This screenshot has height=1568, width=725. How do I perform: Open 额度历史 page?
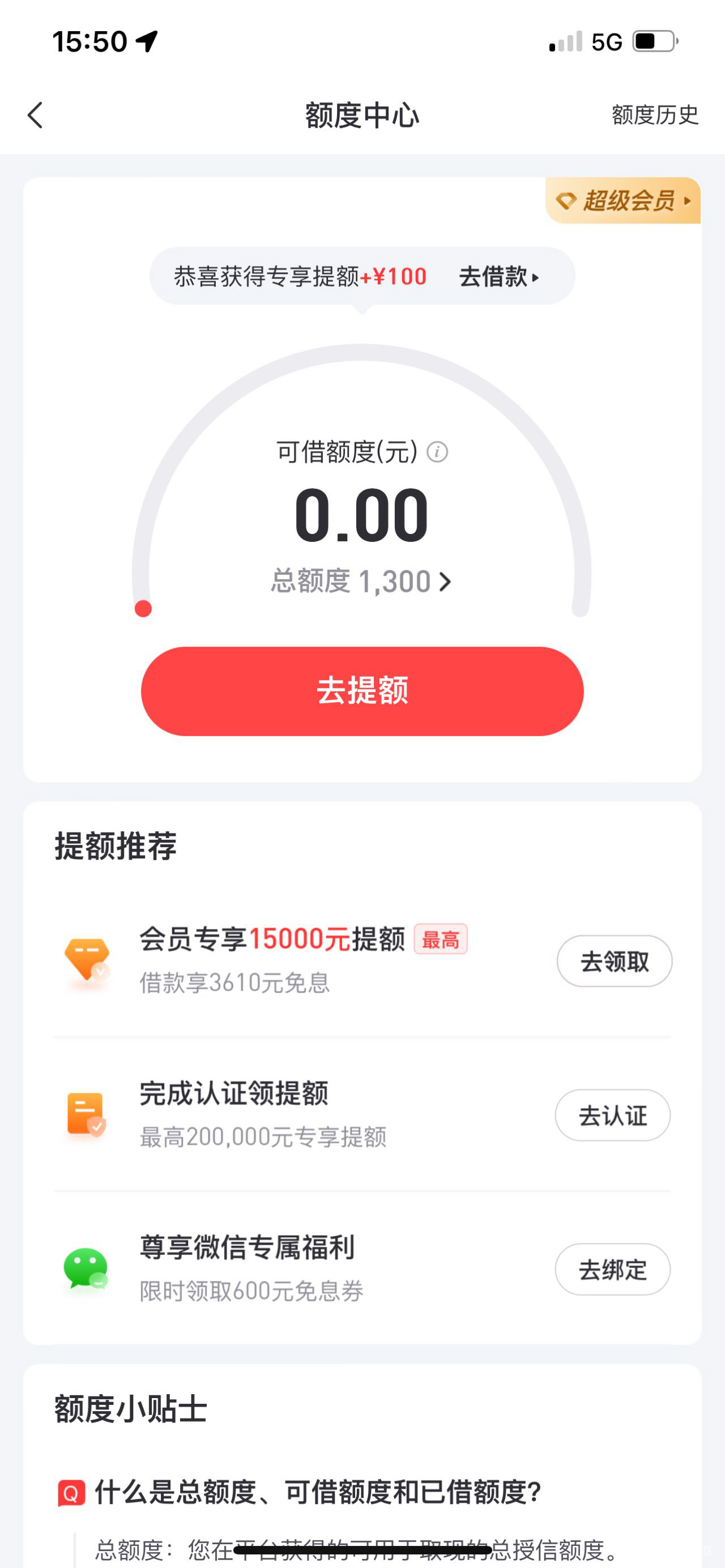click(654, 115)
